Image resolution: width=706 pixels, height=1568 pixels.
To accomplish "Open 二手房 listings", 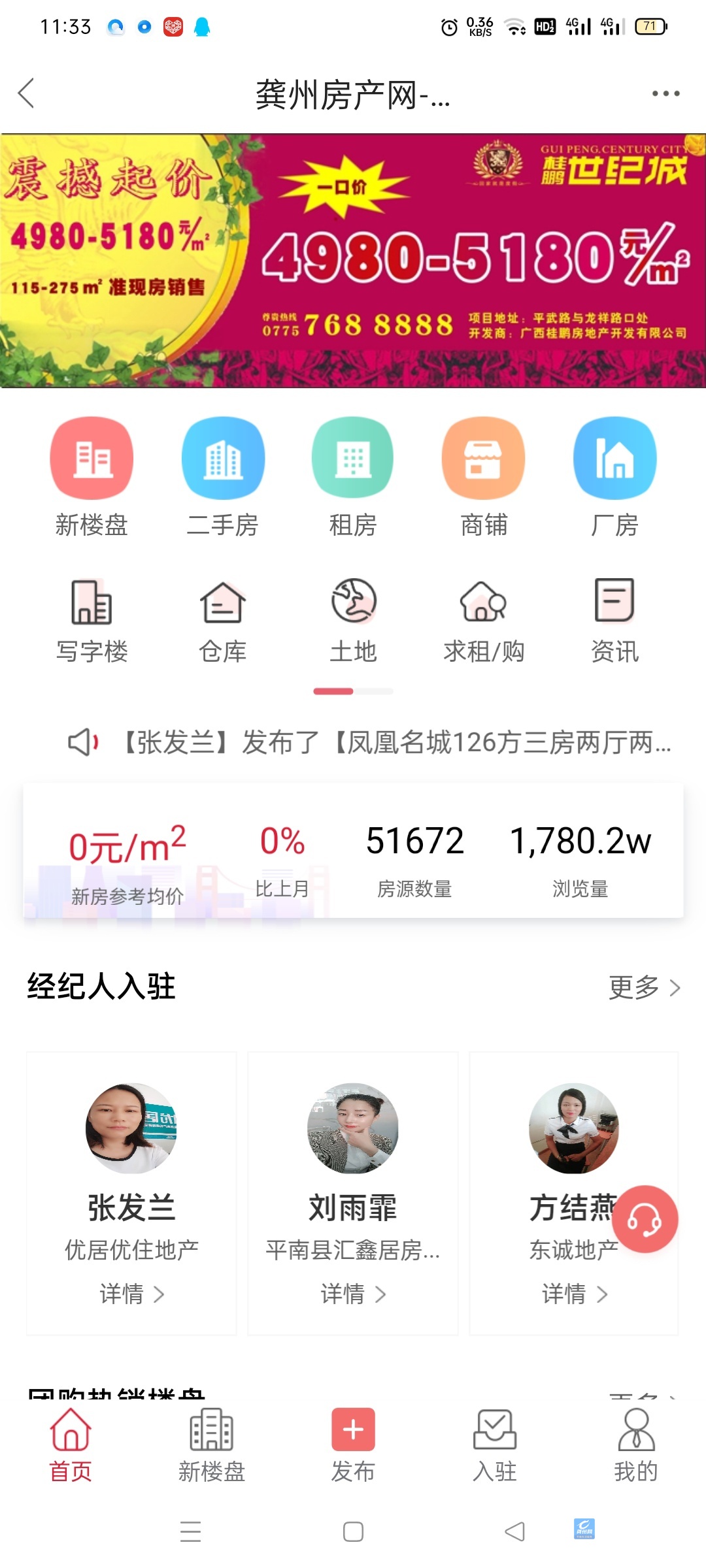I will pos(223,459).
